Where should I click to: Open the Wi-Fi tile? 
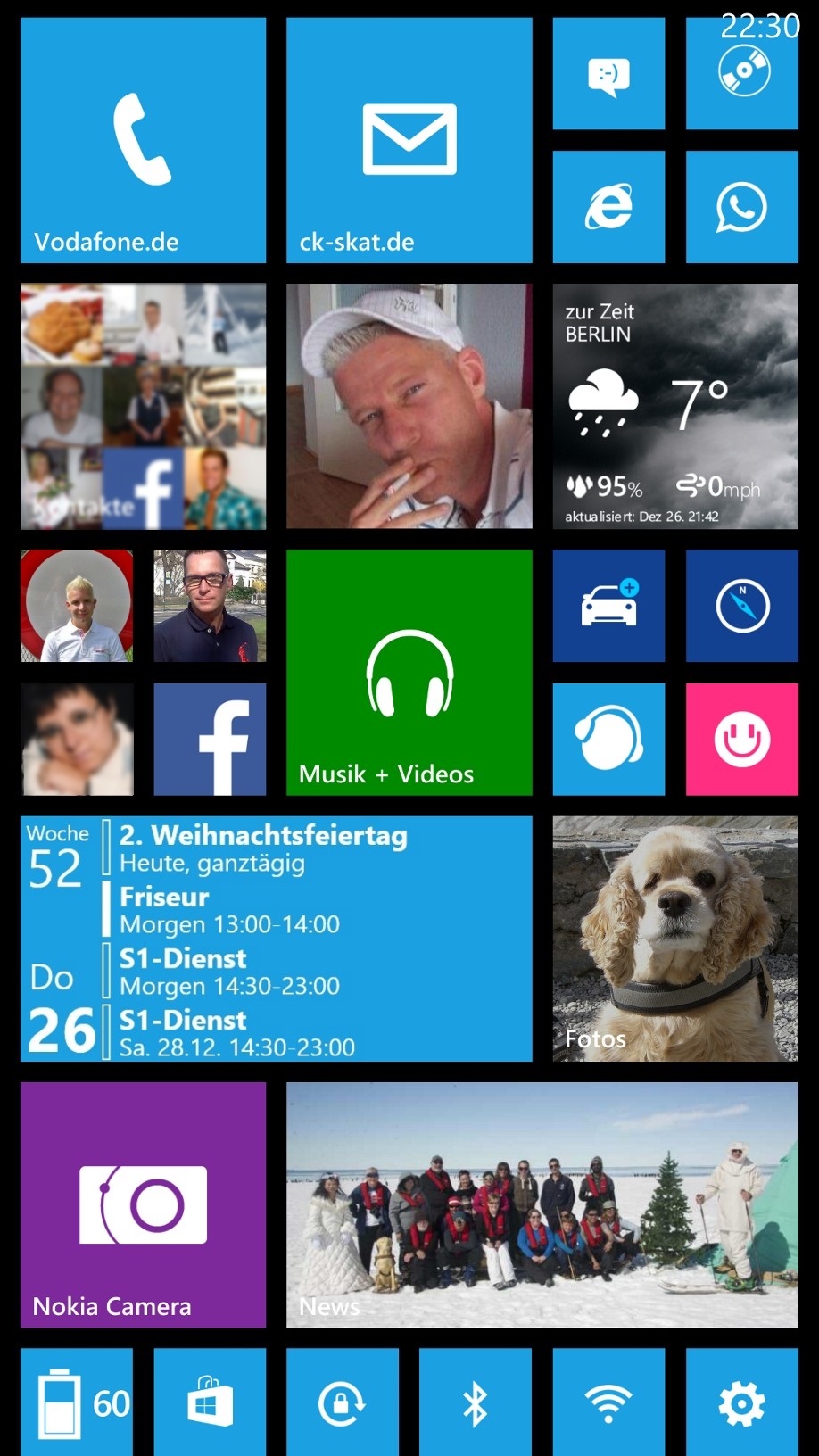608,1402
